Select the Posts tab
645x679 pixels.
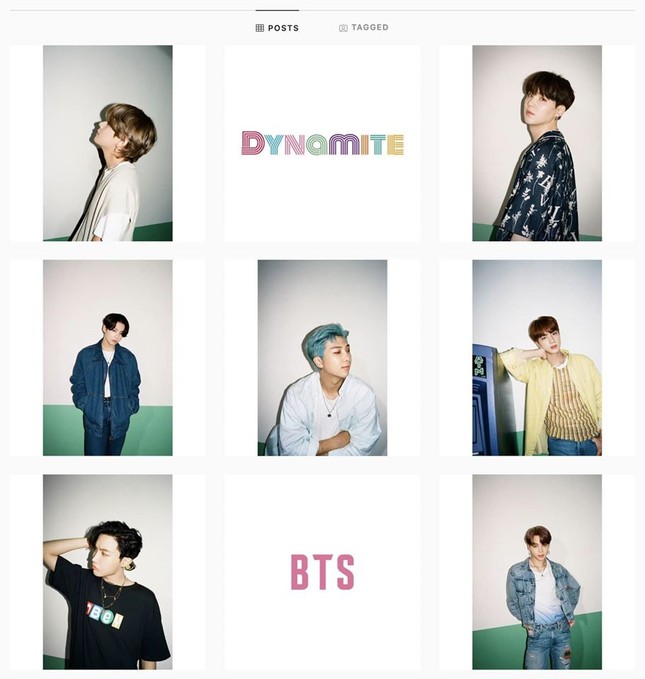[277, 28]
